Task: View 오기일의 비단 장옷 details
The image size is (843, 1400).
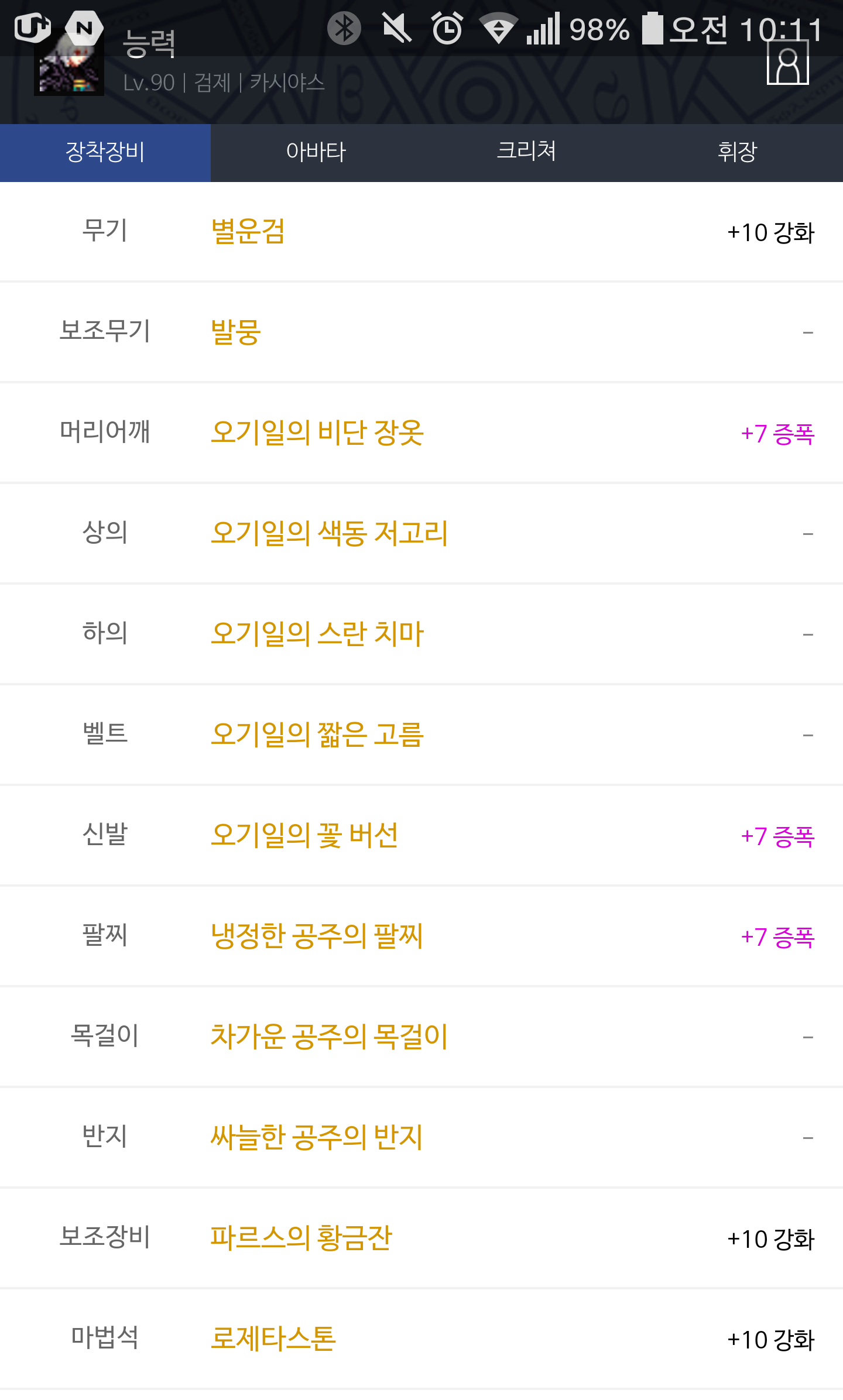Action: point(317,433)
